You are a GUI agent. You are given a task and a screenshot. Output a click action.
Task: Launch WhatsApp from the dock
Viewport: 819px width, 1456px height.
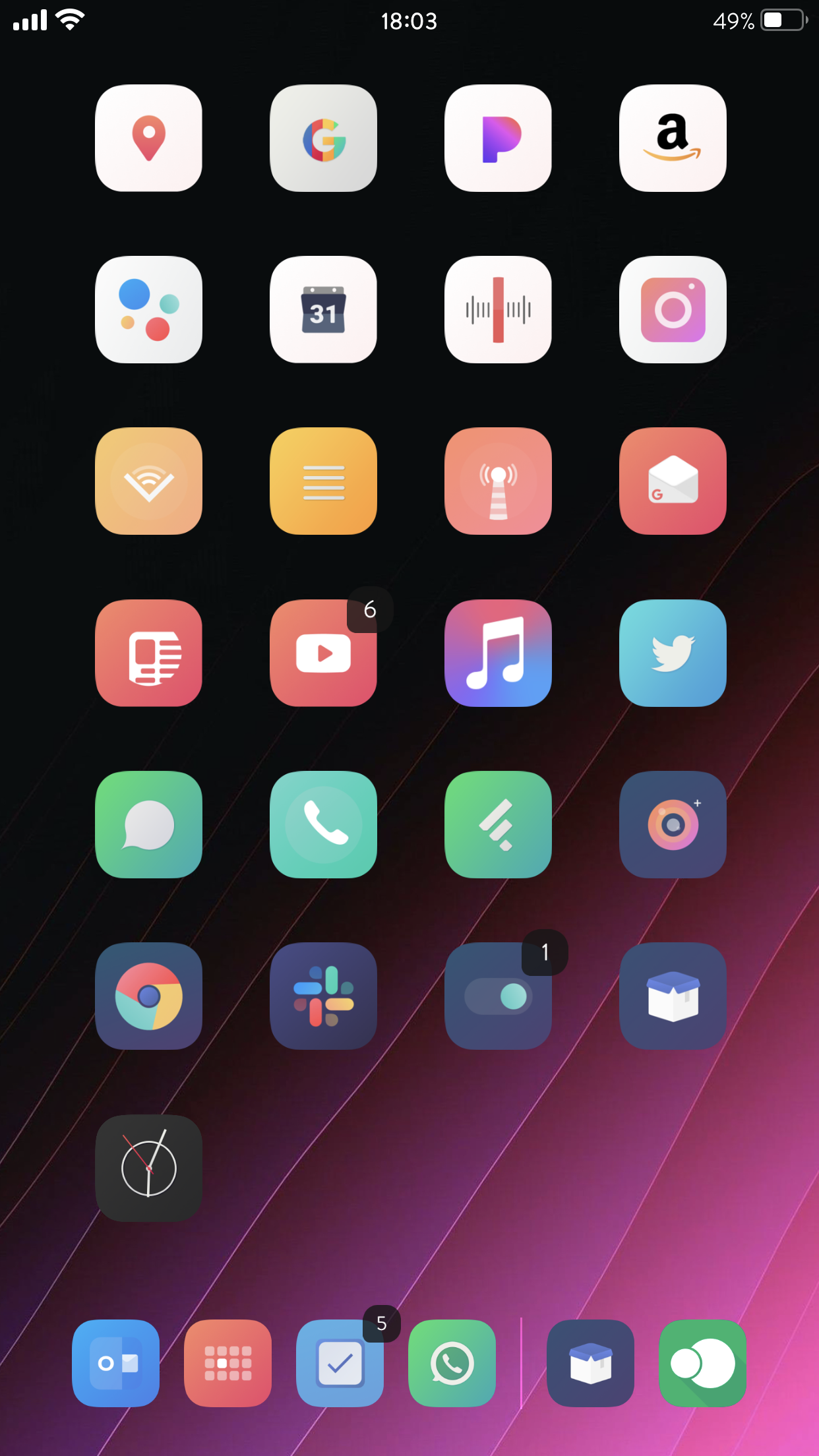click(452, 1363)
